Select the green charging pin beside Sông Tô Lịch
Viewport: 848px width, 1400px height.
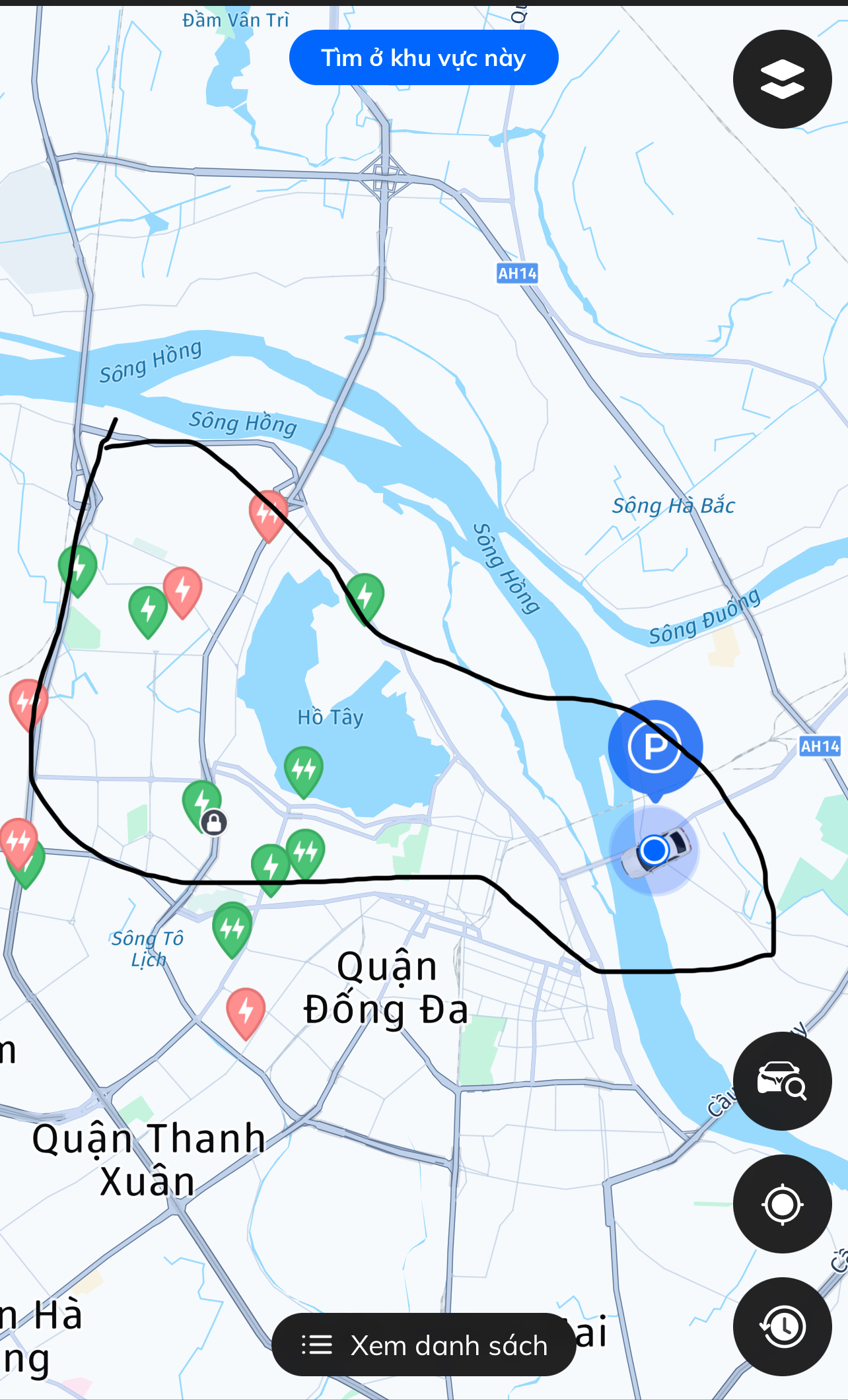click(232, 927)
